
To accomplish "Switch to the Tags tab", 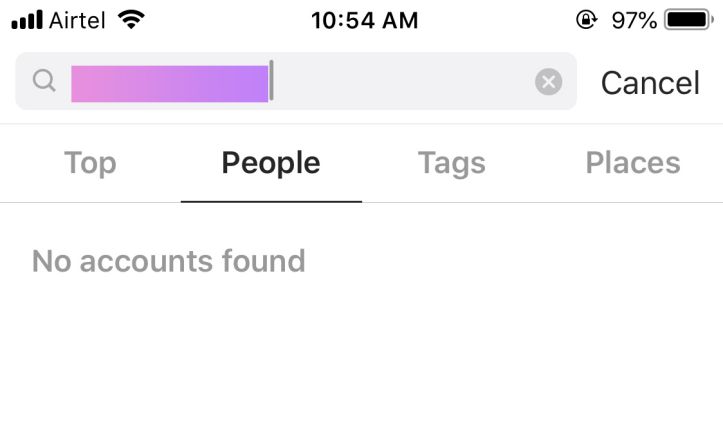I will pyautogui.click(x=452, y=163).
